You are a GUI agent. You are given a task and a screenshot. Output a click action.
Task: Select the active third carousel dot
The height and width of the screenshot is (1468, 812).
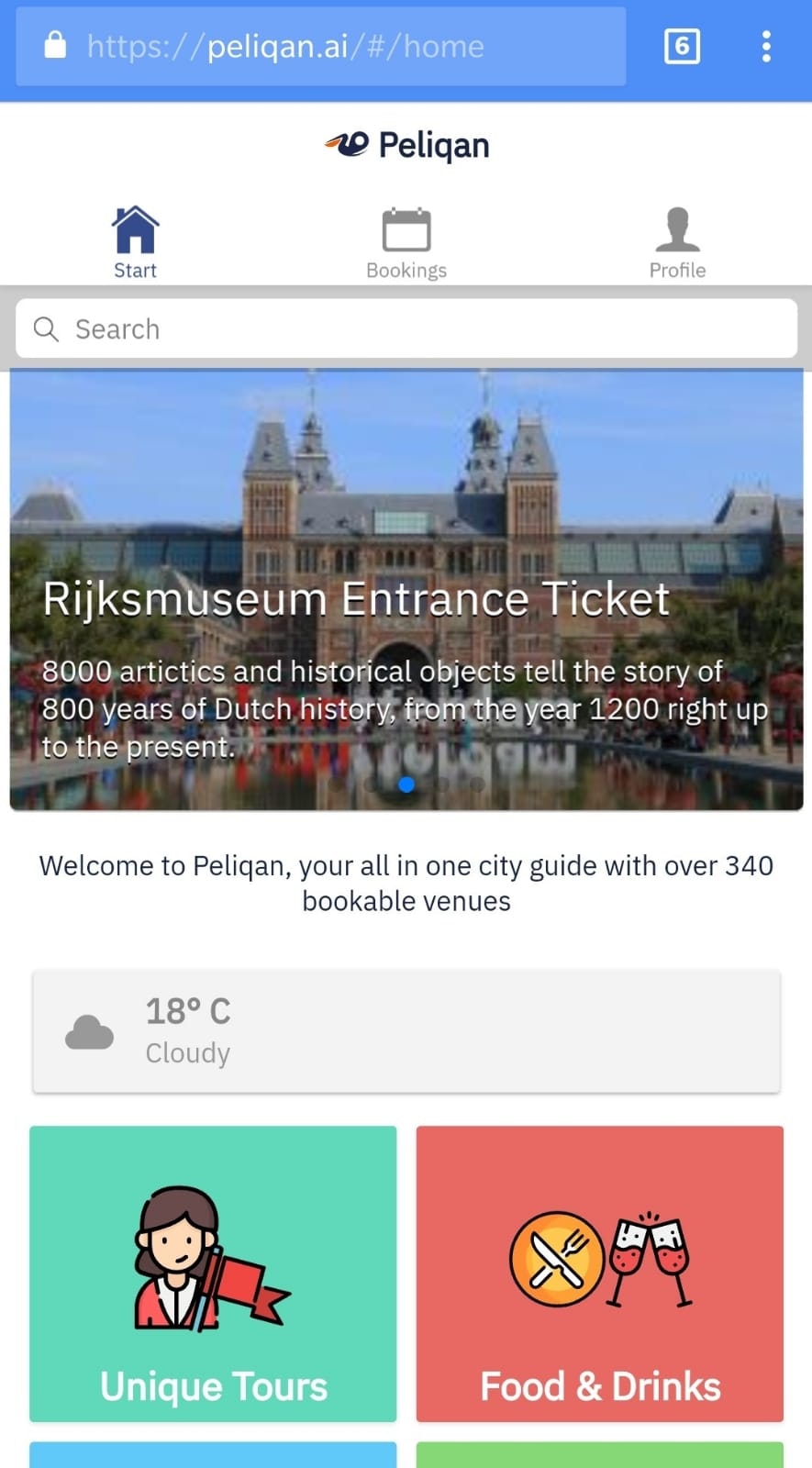[406, 784]
